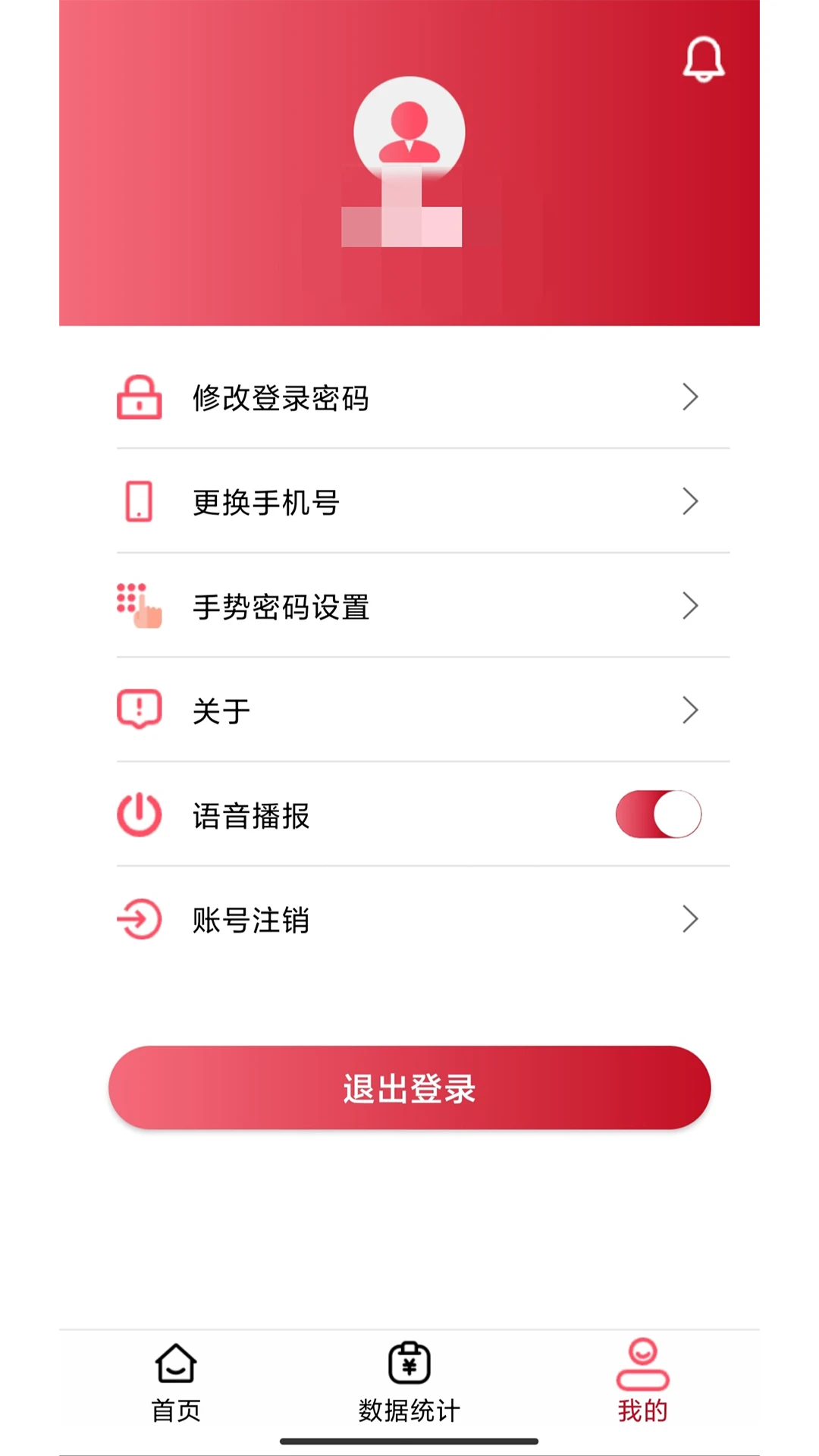Expand the 关于 row chevron
This screenshot has height=1456, width=819.
tap(690, 710)
